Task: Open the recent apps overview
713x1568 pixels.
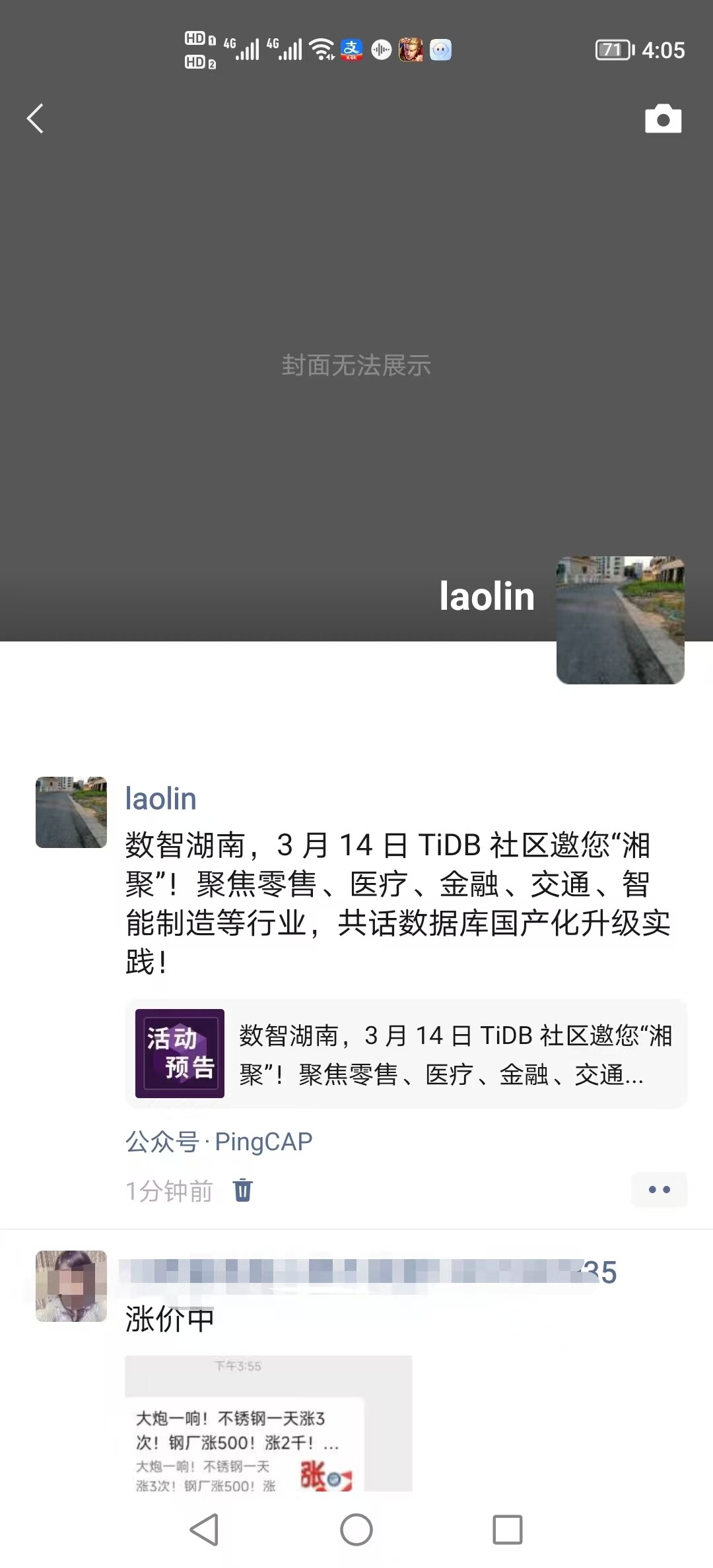Action: [x=507, y=1530]
